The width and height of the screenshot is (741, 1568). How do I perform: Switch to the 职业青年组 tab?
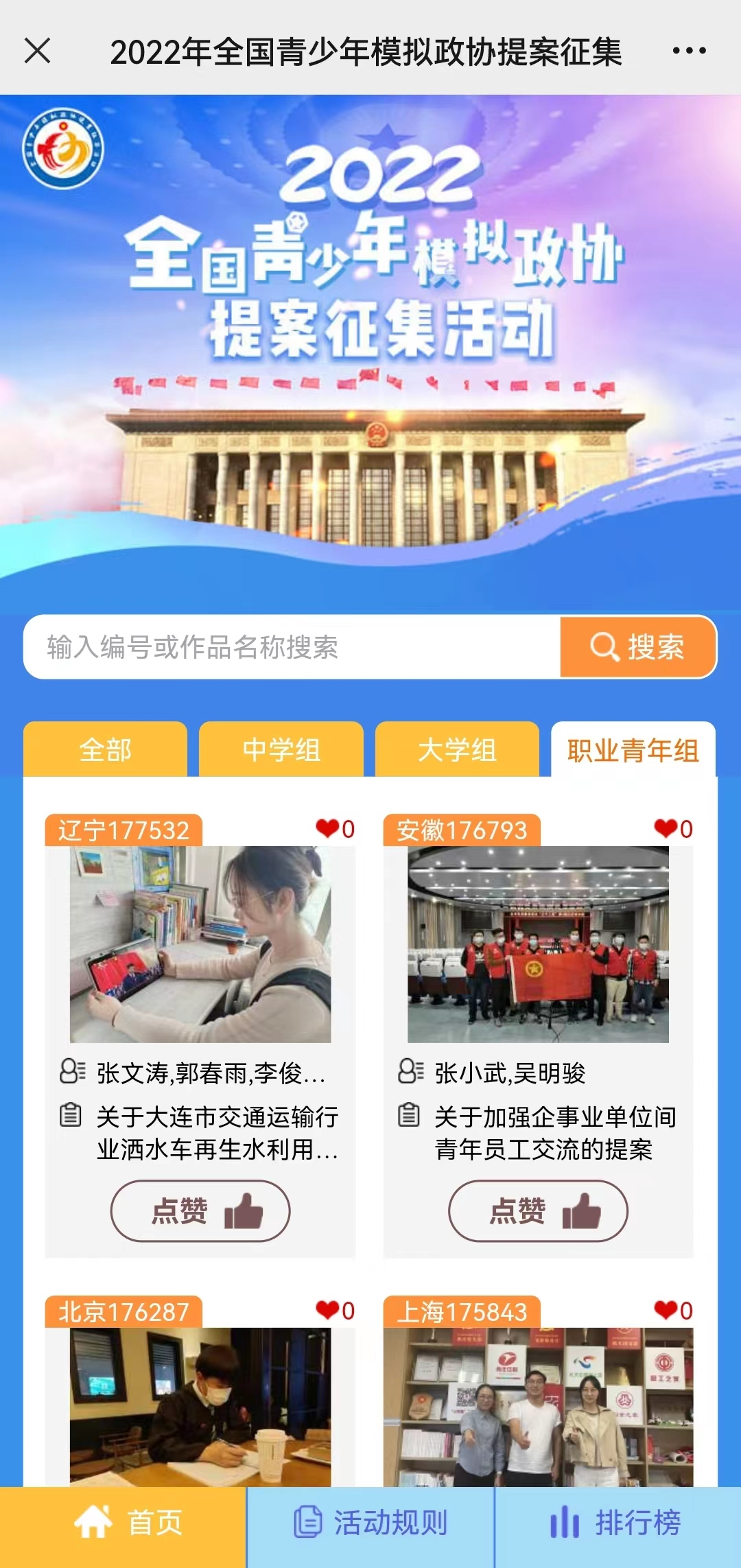click(633, 749)
